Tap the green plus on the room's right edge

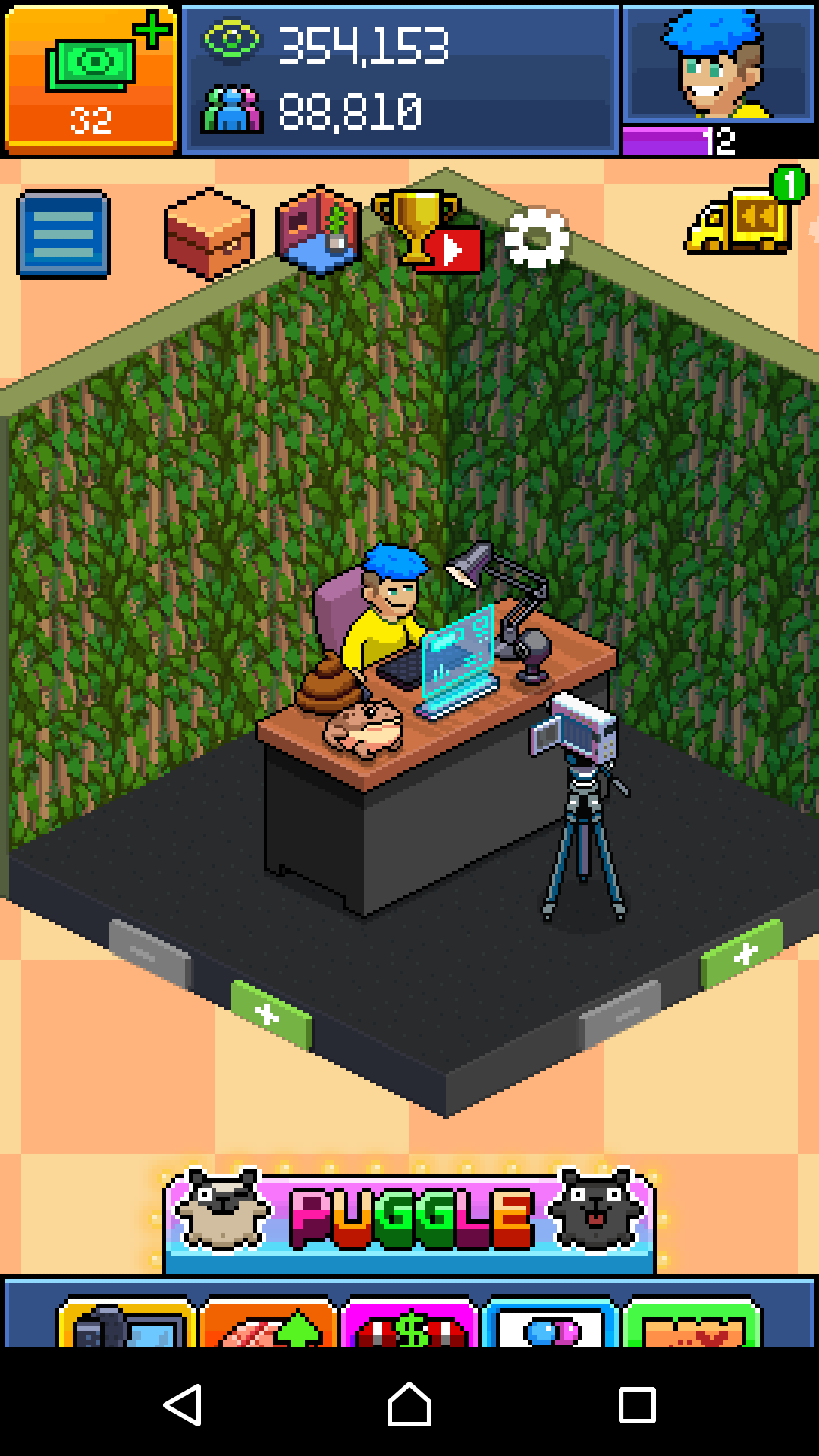741,954
